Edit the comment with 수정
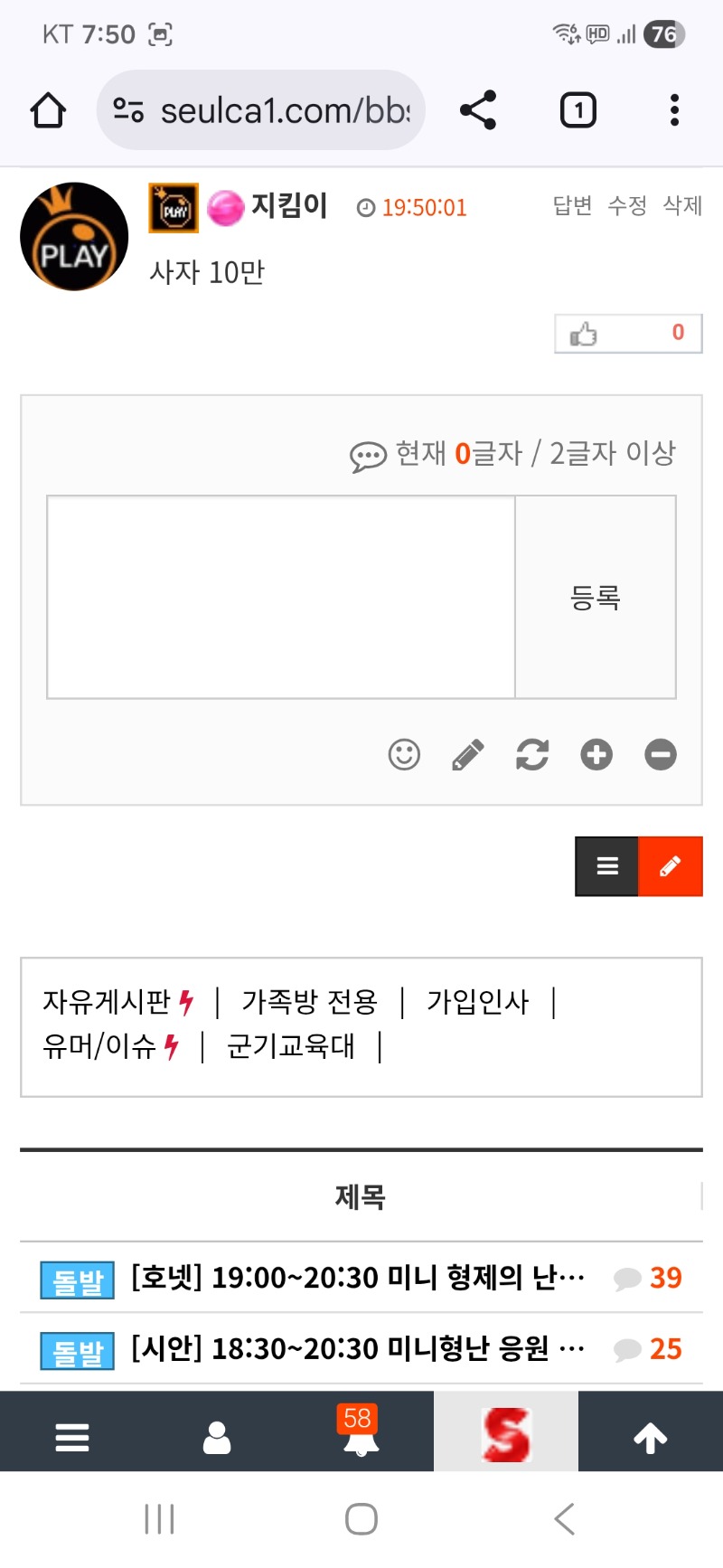 point(627,206)
